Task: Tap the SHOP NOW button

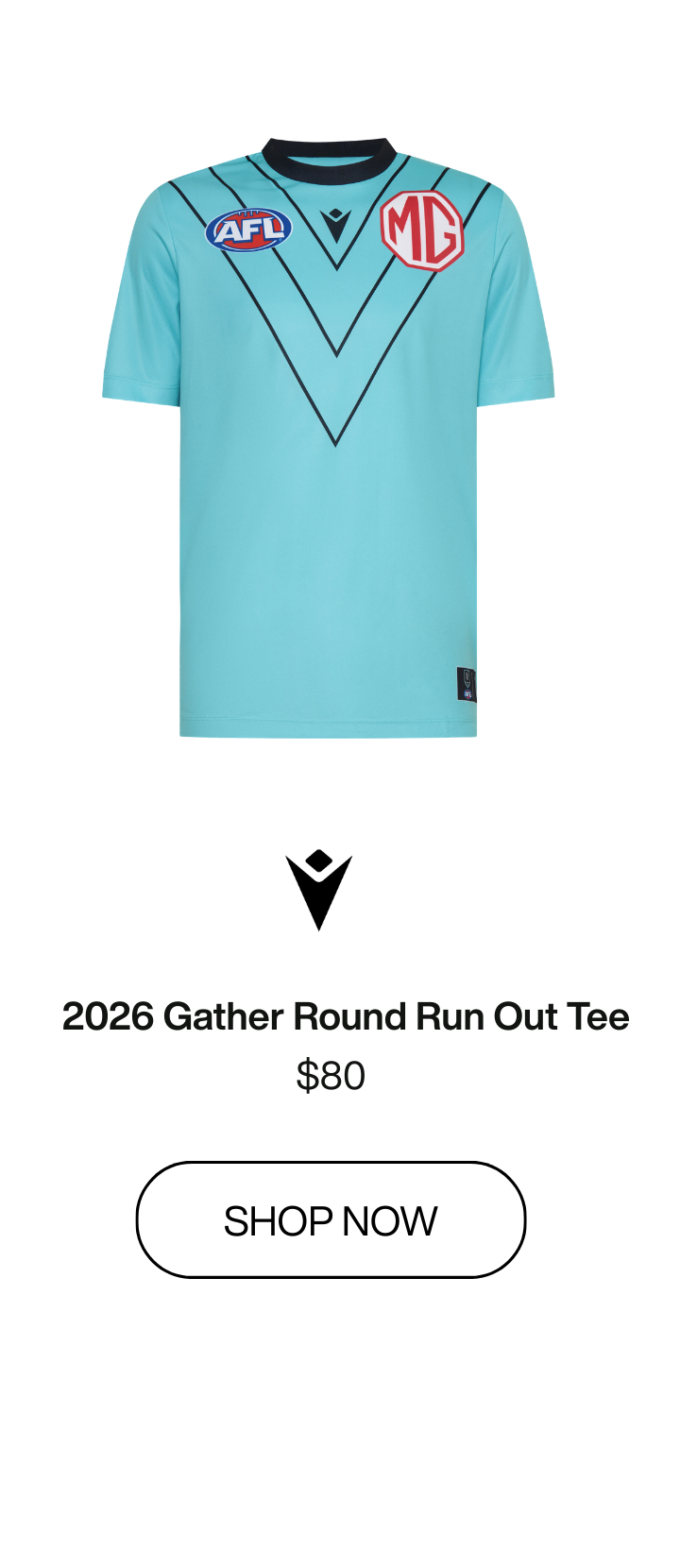Action: (331, 1220)
